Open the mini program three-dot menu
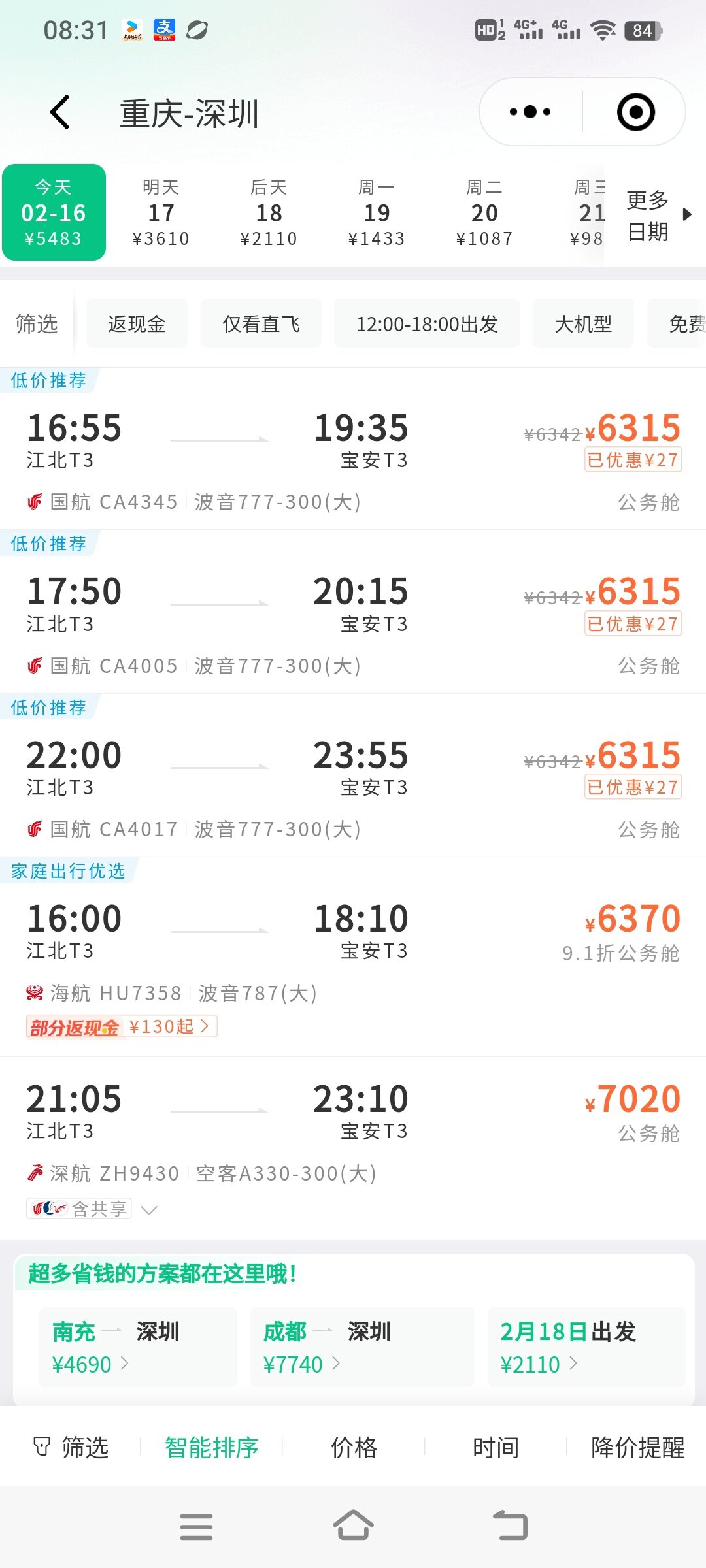This screenshot has width=706, height=1568. point(530,112)
